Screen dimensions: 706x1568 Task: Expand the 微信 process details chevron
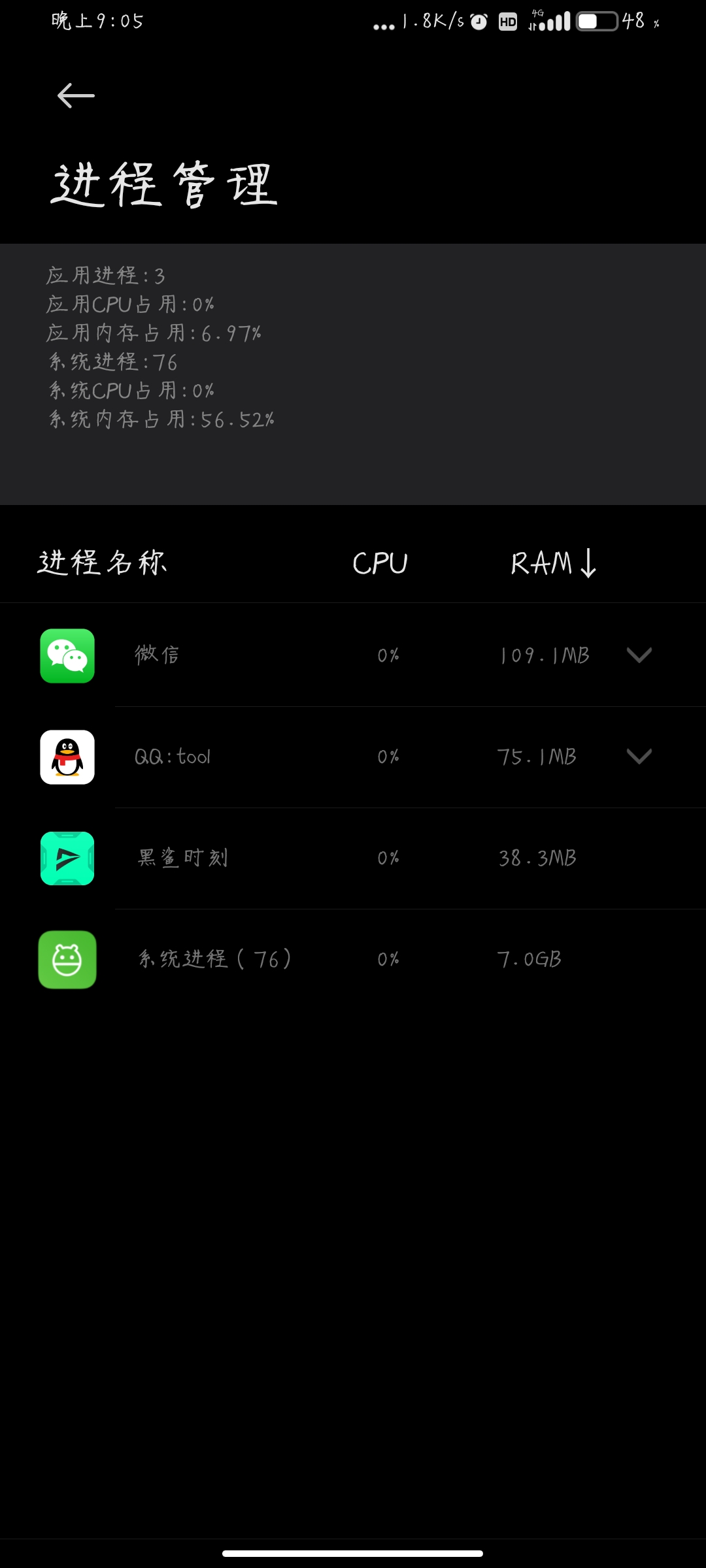[639, 655]
